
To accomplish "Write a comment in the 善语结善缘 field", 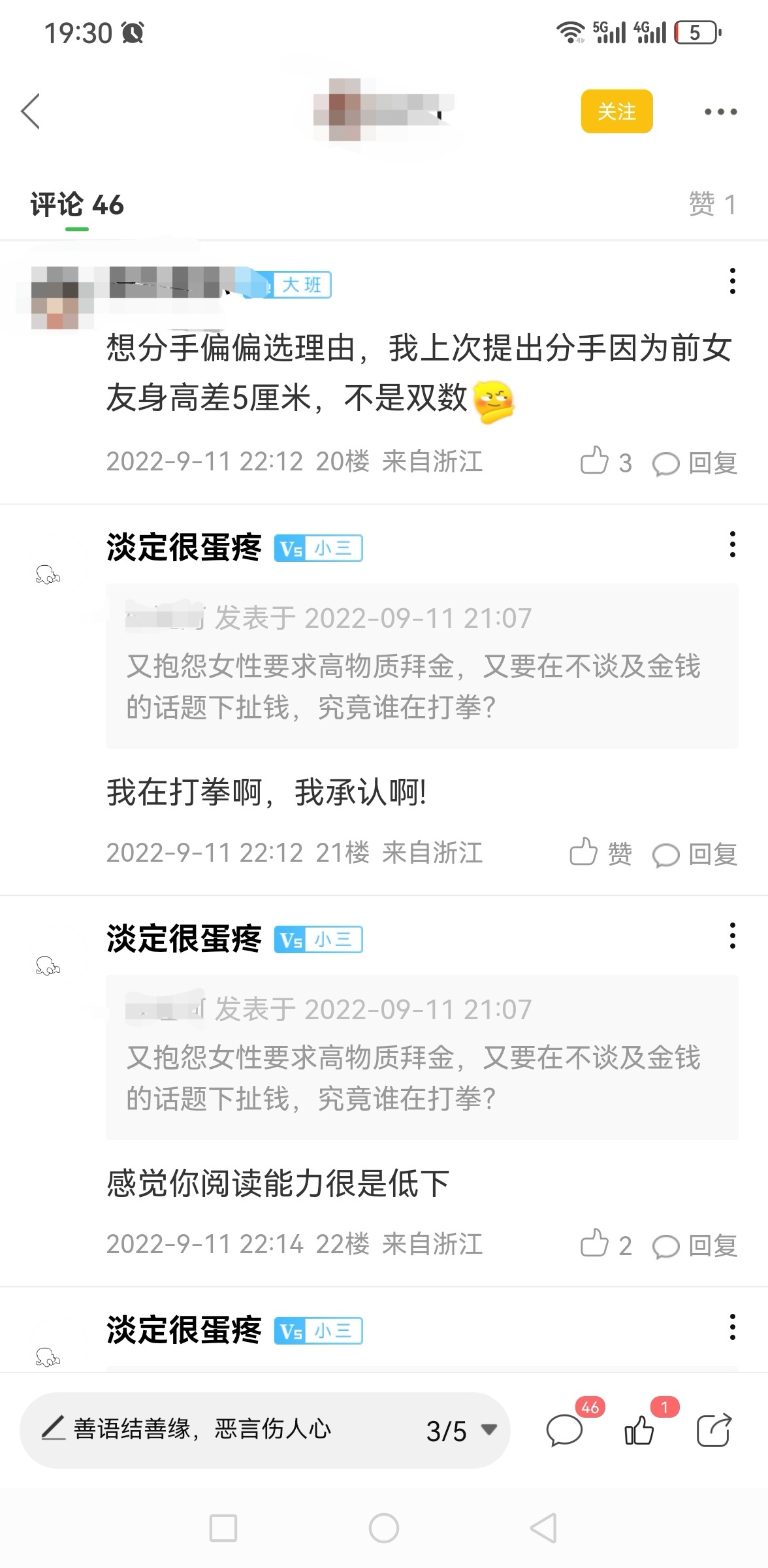I will 202,1429.
